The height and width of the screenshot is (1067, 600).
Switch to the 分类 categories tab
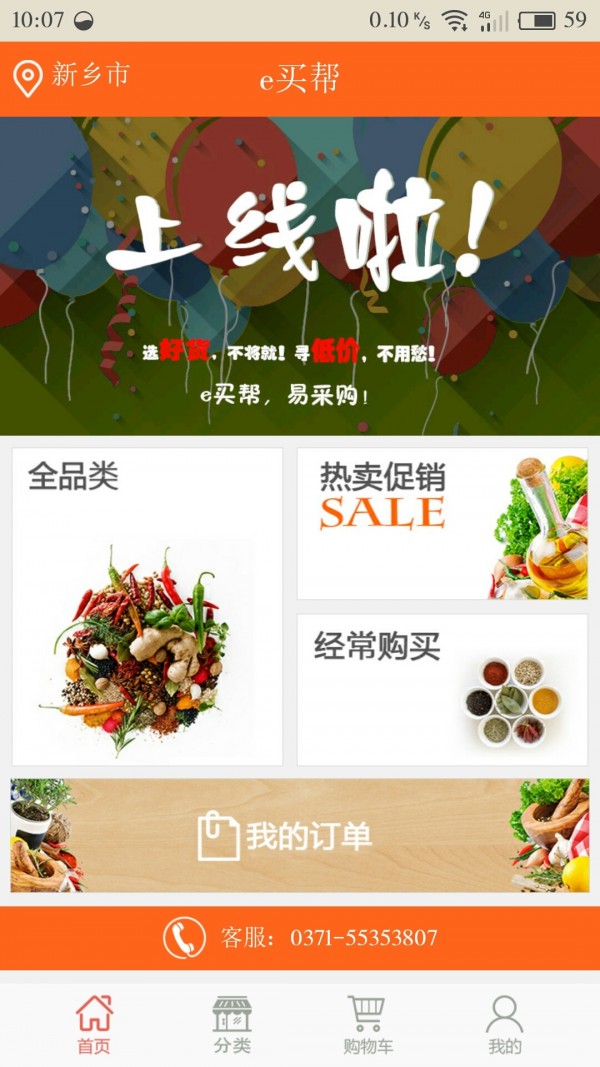pos(232,1025)
